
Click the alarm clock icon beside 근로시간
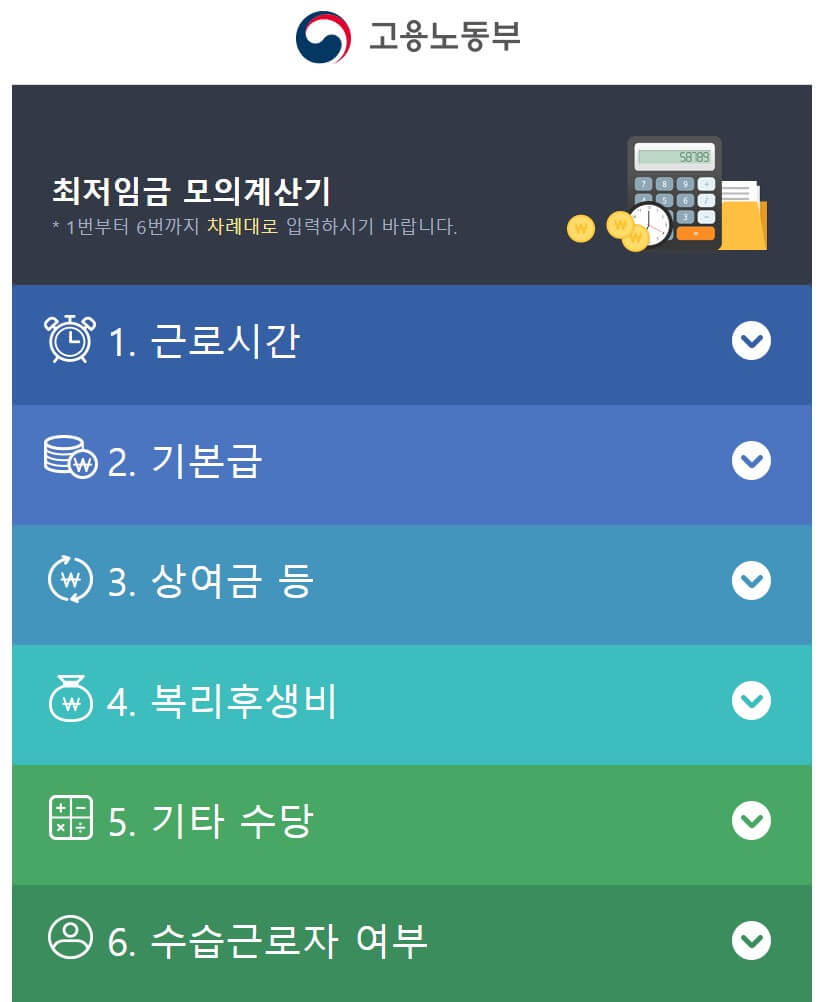click(x=68, y=339)
